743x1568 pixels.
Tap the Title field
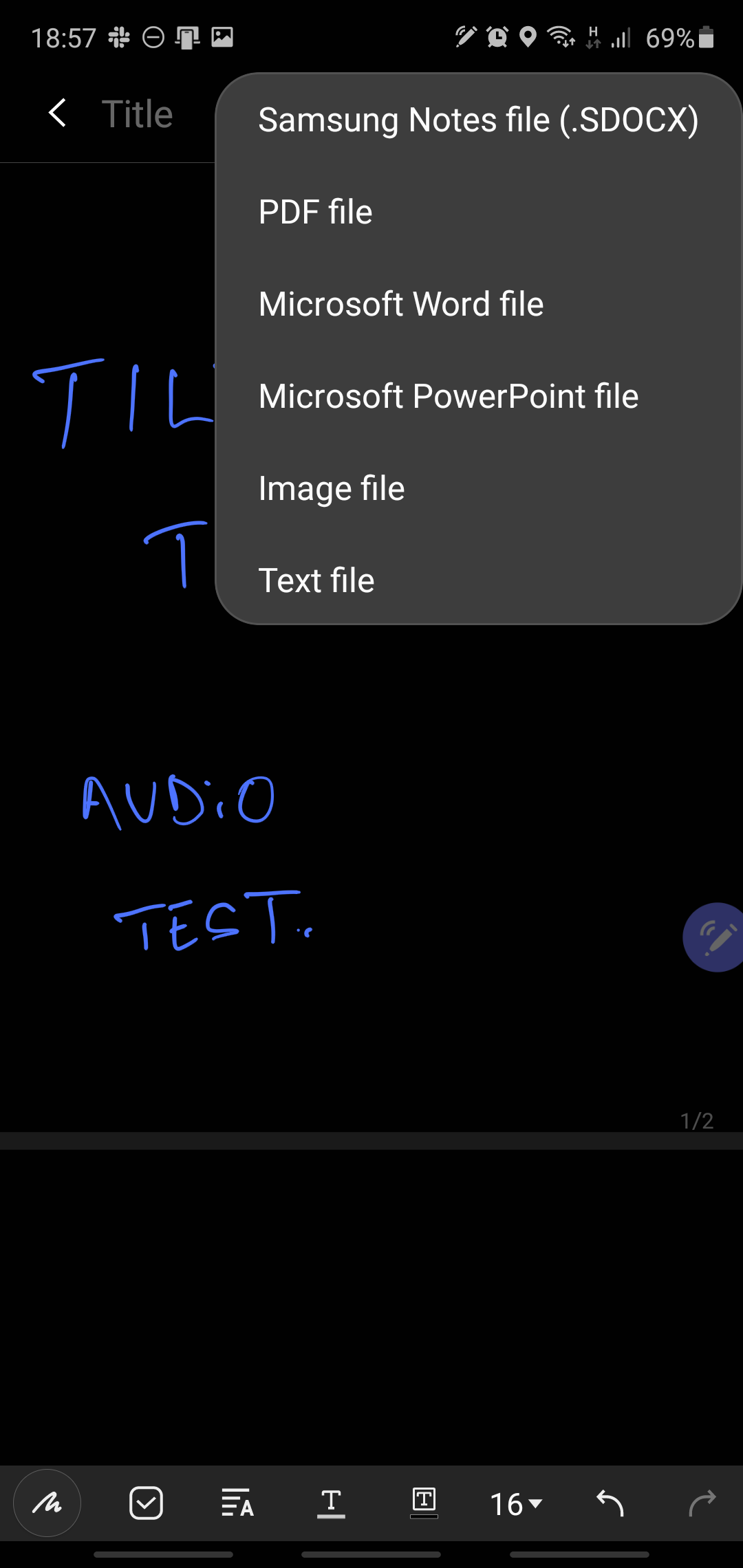pos(138,114)
